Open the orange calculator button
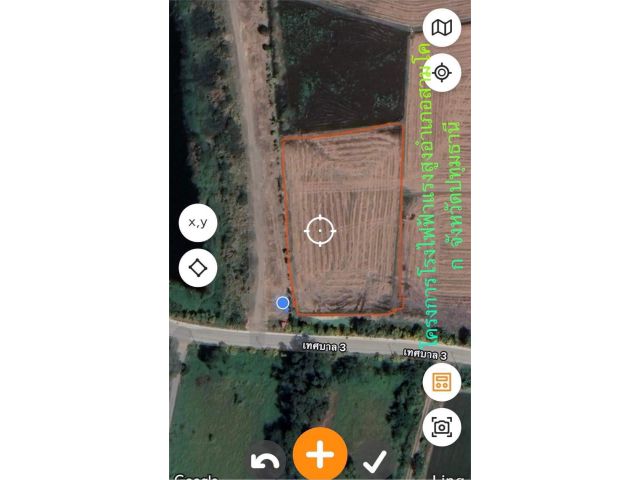Viewport: 640px width, 480px height. point(441,382)
